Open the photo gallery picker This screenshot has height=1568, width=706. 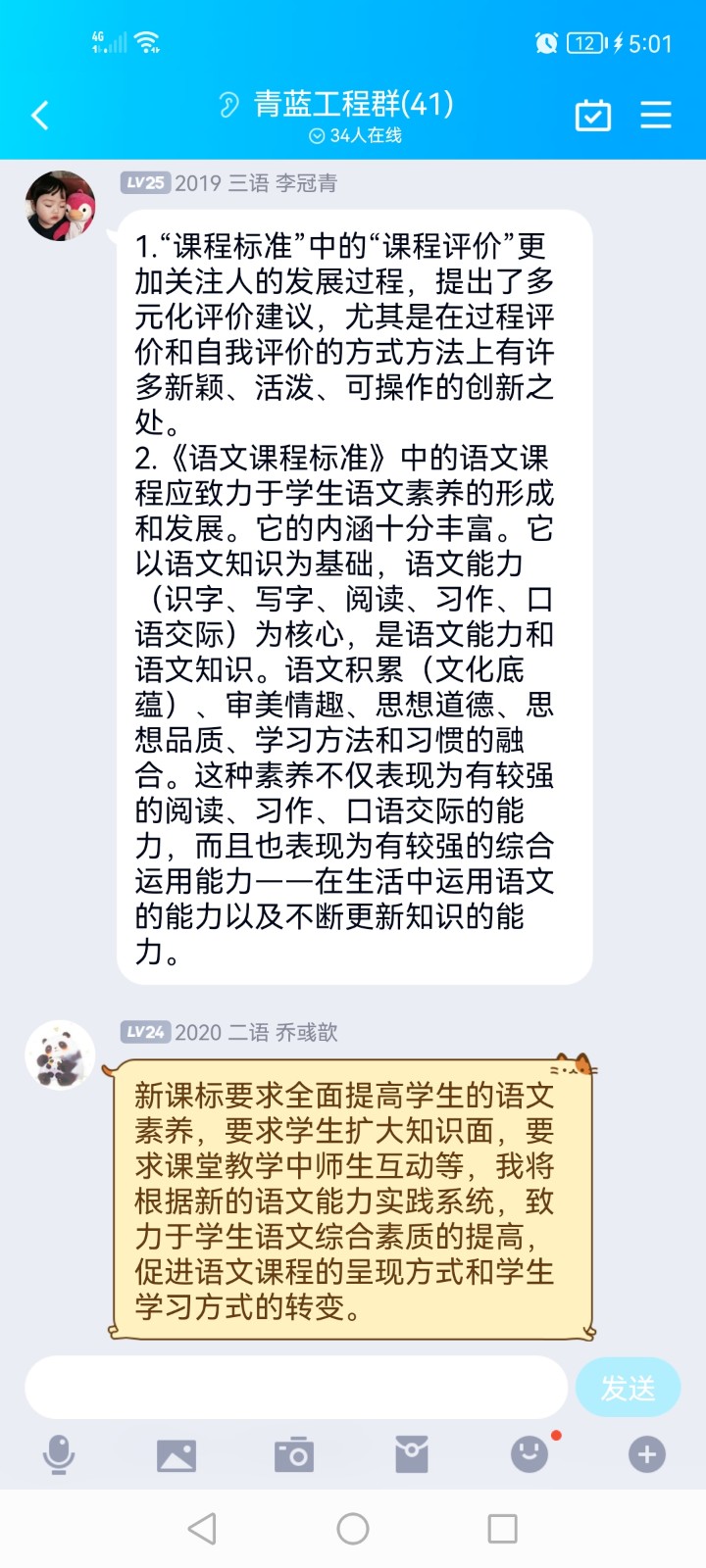pos(176,1455)
